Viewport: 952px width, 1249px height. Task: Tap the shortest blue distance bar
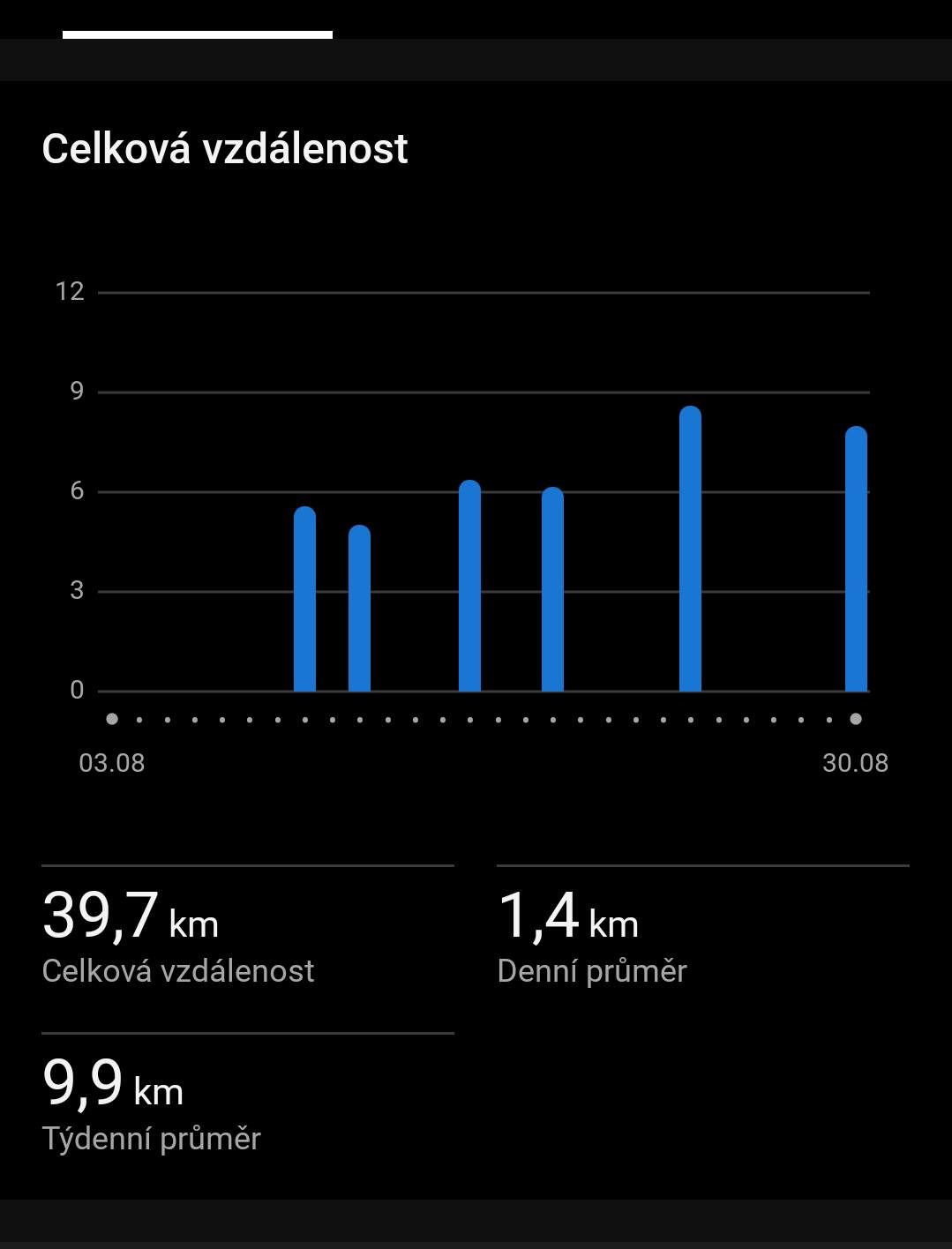tap(359, 609)
